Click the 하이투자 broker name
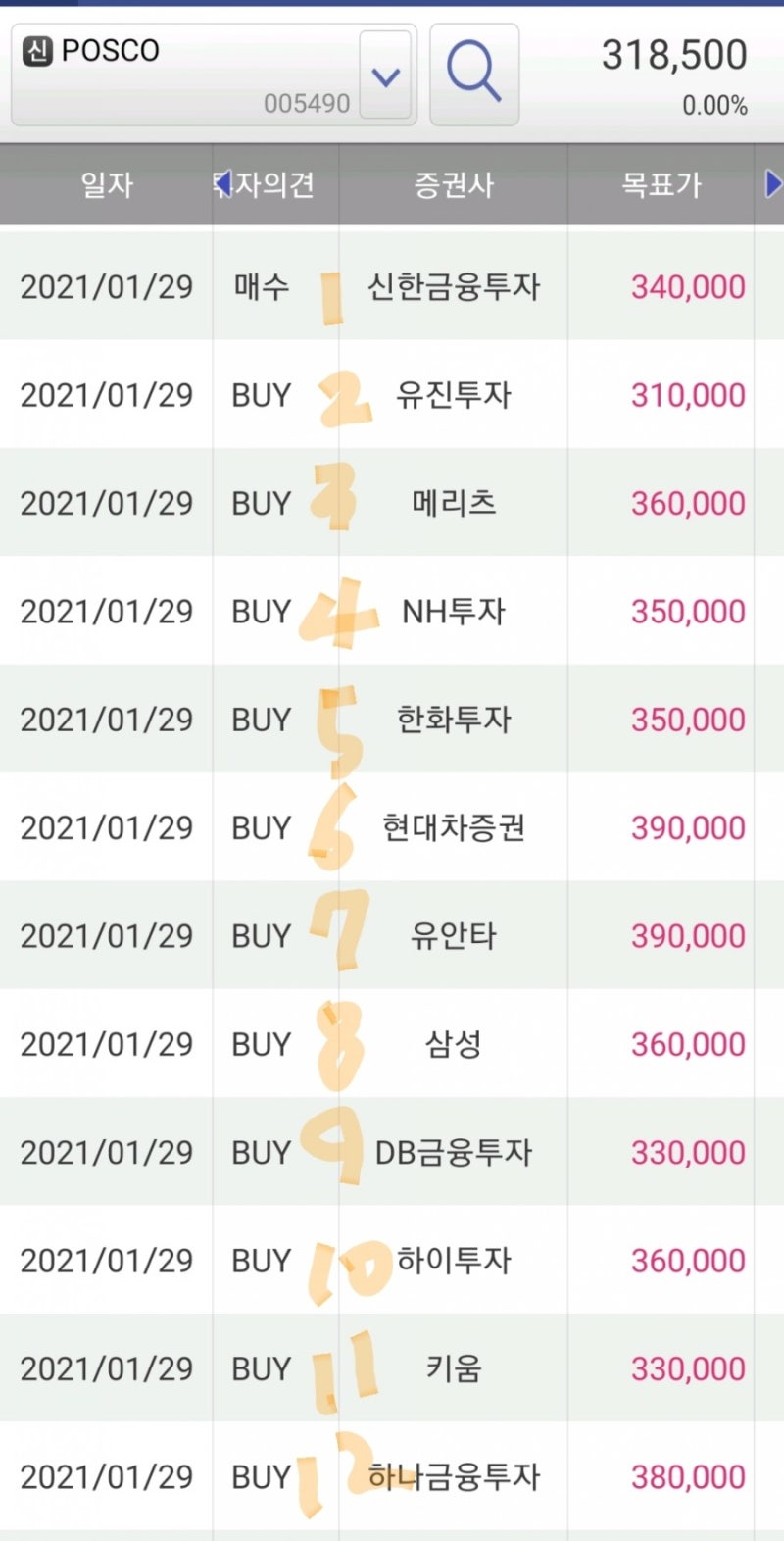Viewport: 784px width, 1541px height. click(x=451, y=1261)
